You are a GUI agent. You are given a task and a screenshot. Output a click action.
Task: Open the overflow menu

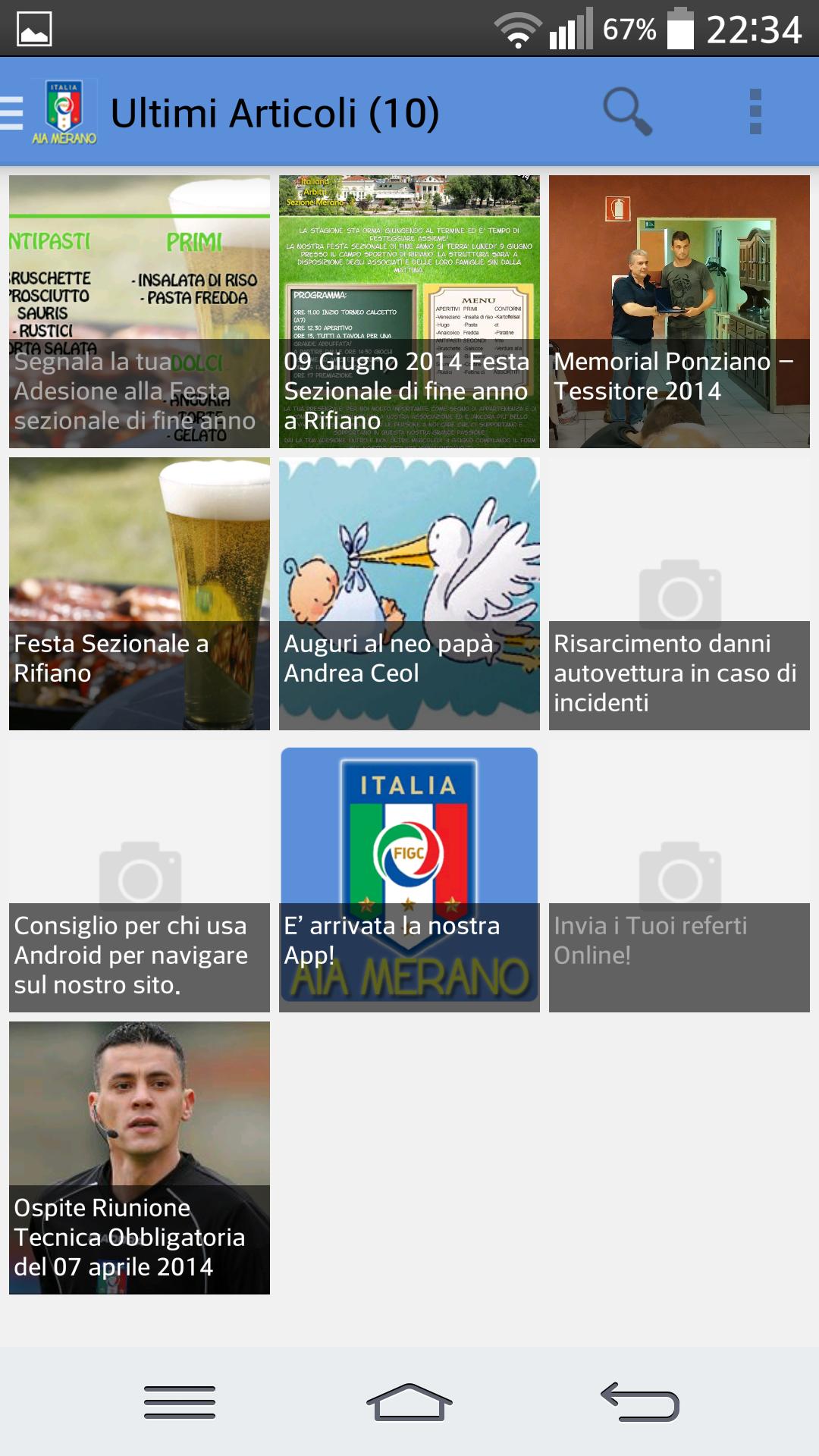pos(755,112)
